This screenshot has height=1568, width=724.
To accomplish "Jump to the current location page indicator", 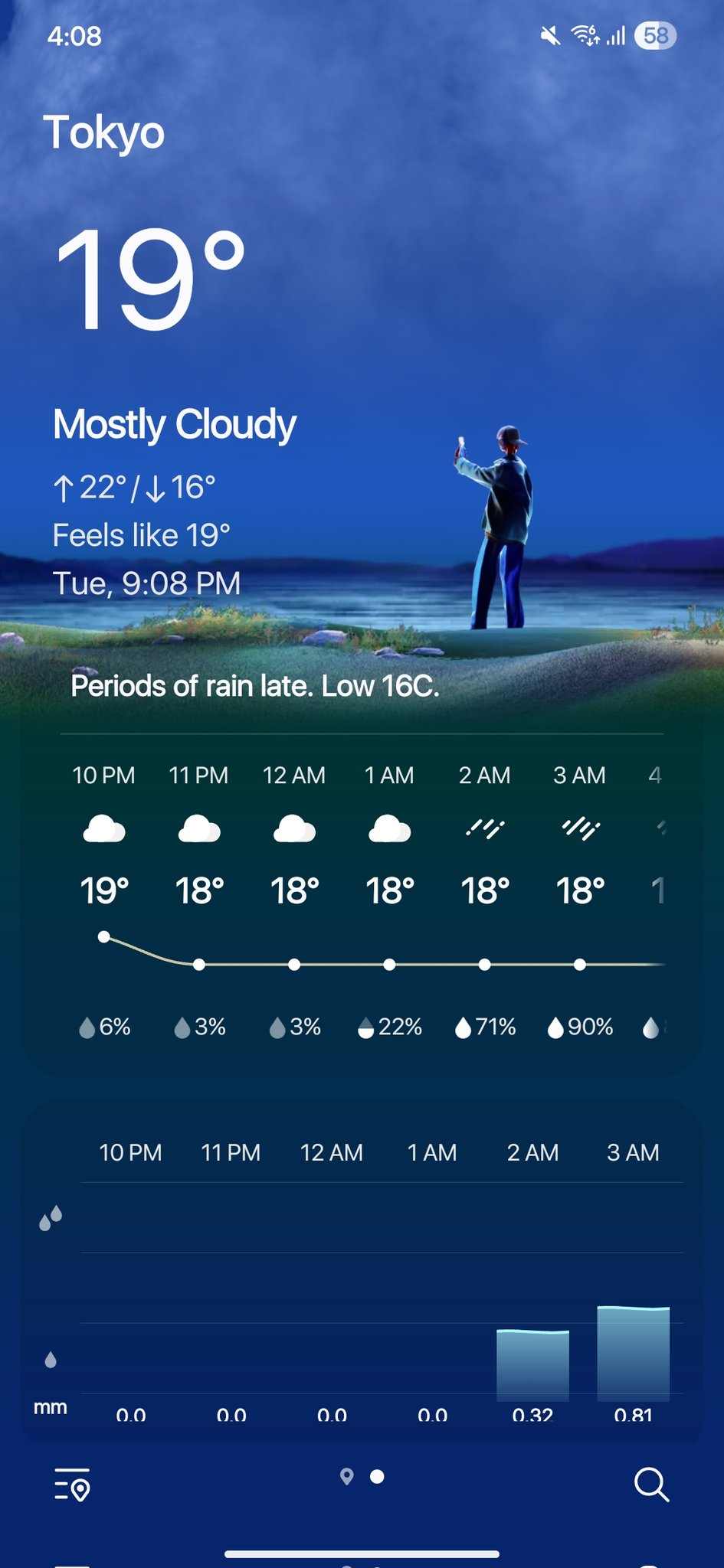I will click(x=347, y=1476).
